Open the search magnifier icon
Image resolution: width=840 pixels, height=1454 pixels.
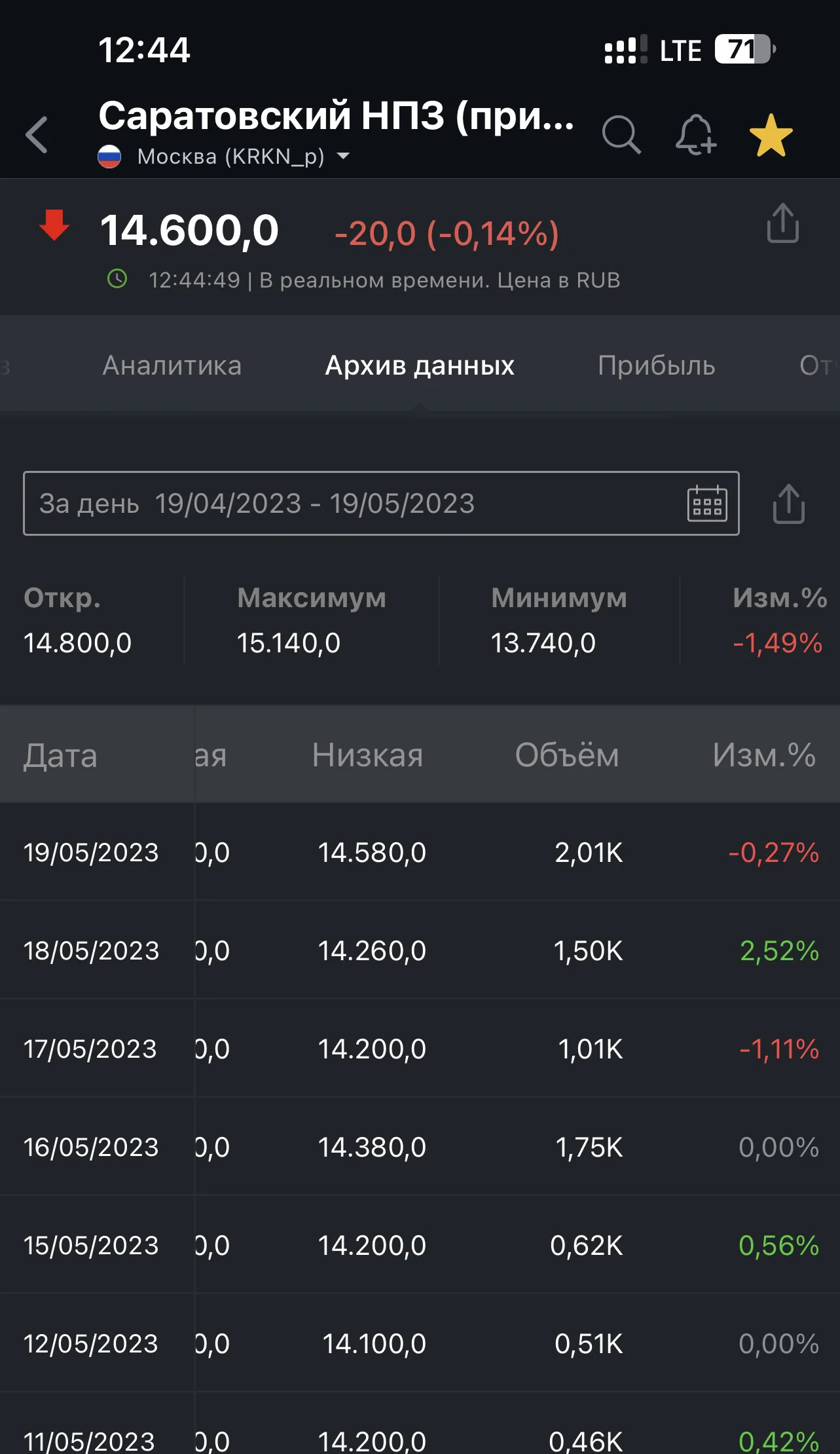(621, 135)
